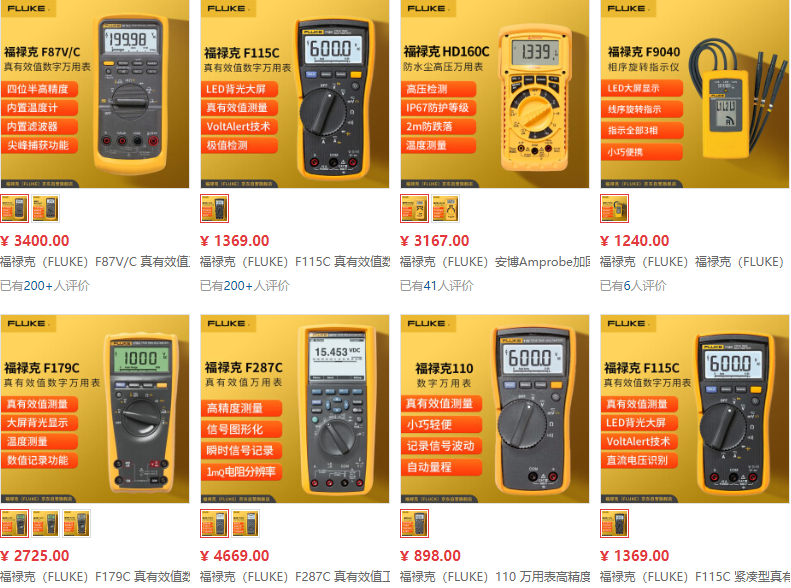Open the ¥1369 F115C product image in the first row
The height and width of the screenshot is (588, 791).
point(294,94)
